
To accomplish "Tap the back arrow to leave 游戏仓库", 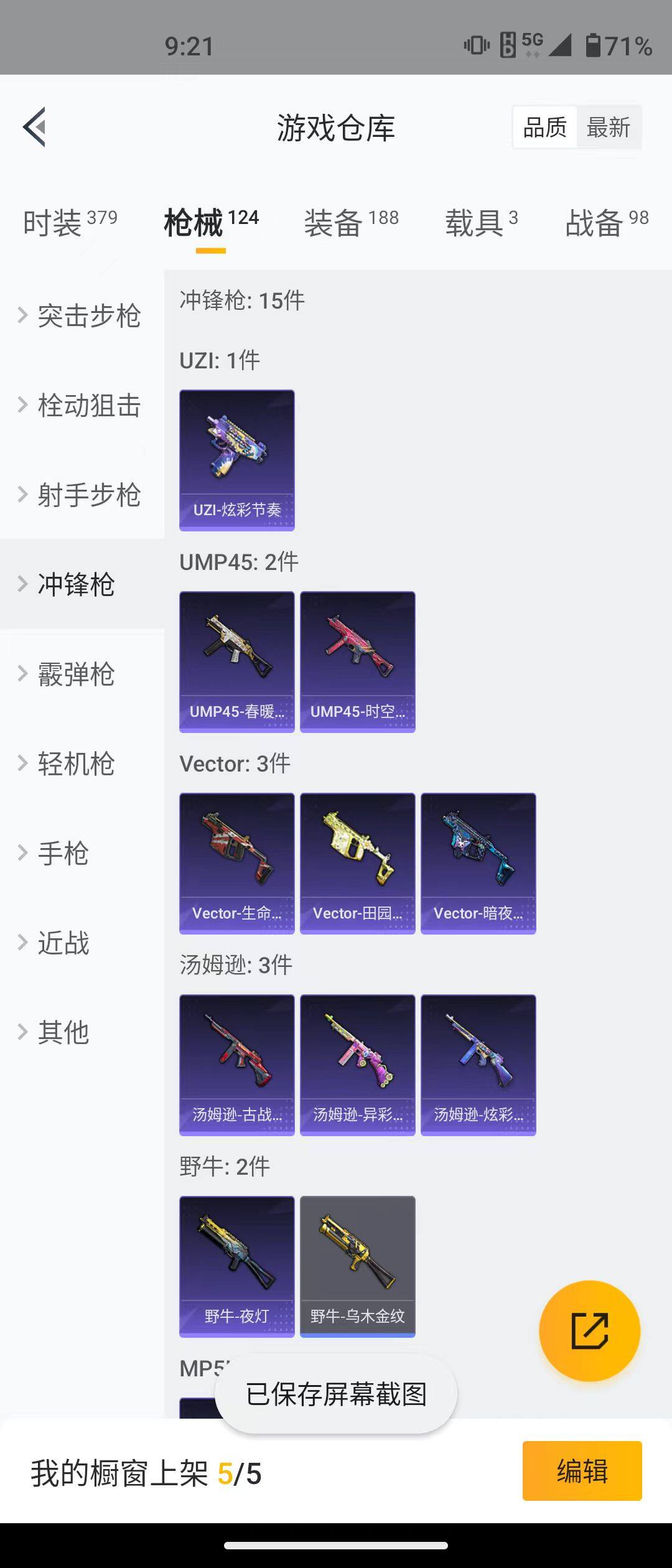I will coord(35,126).
